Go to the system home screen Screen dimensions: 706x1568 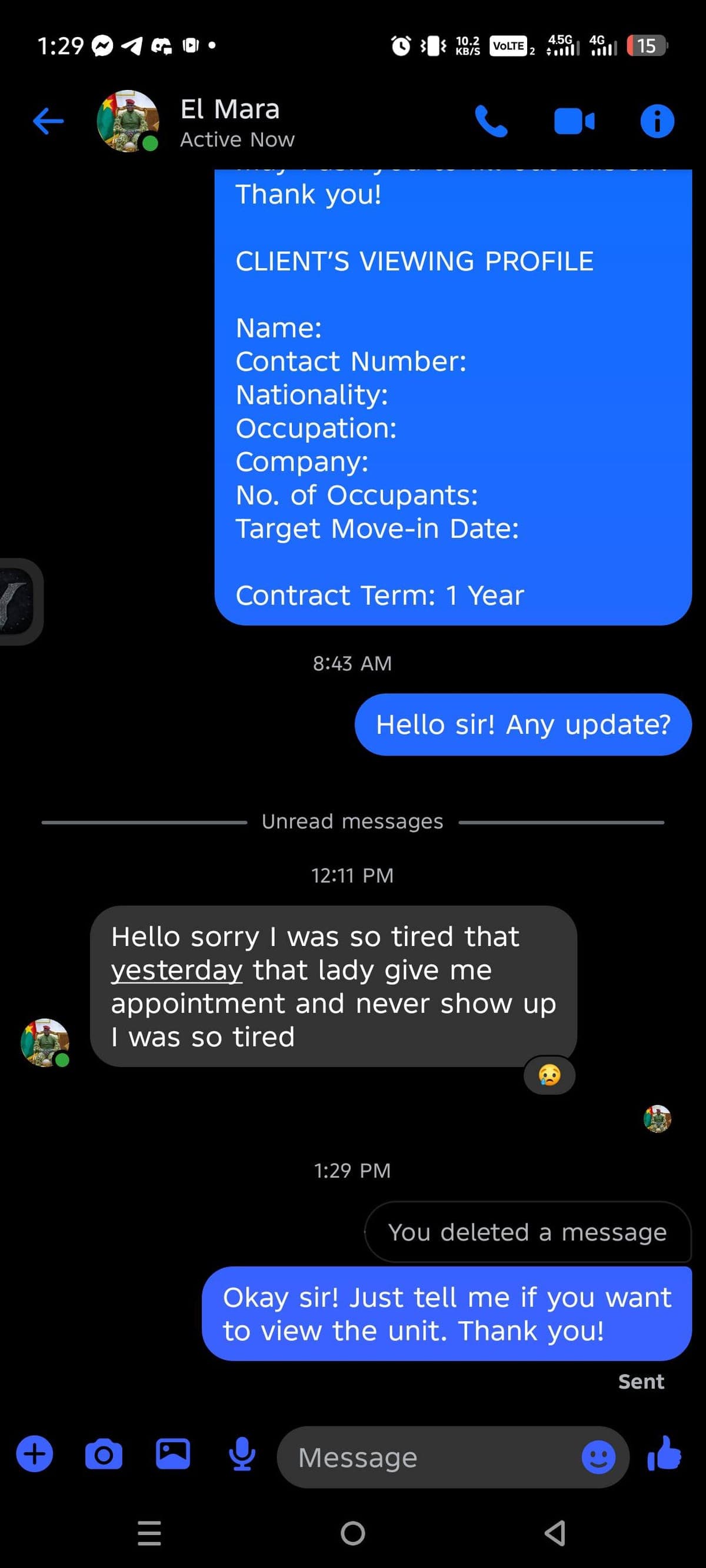352,1533
